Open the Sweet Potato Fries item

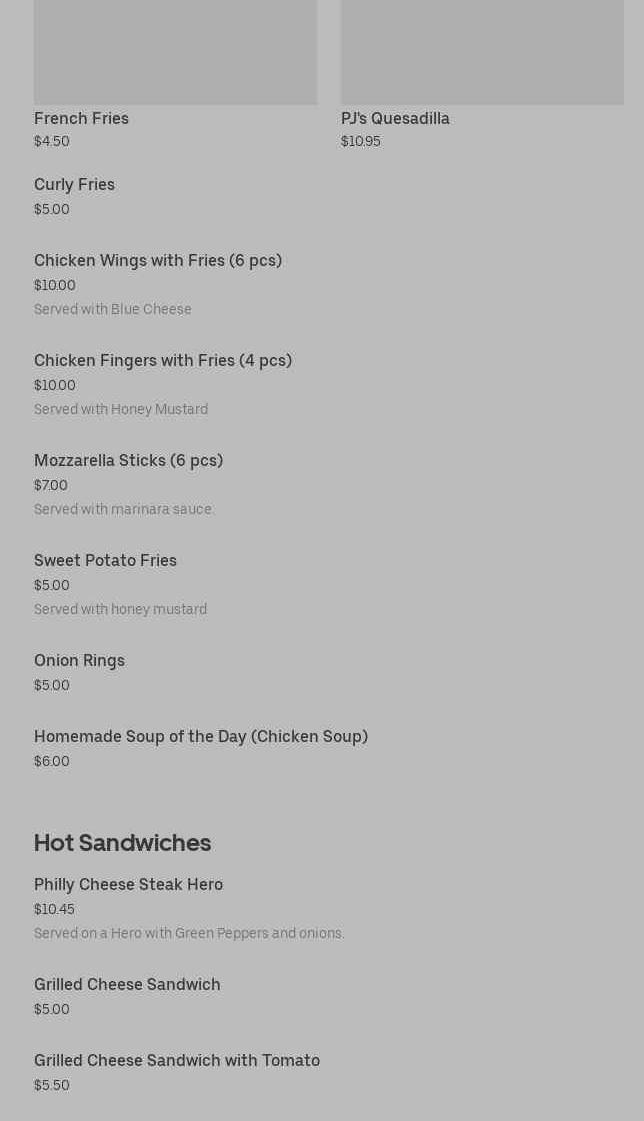[105, 560]
